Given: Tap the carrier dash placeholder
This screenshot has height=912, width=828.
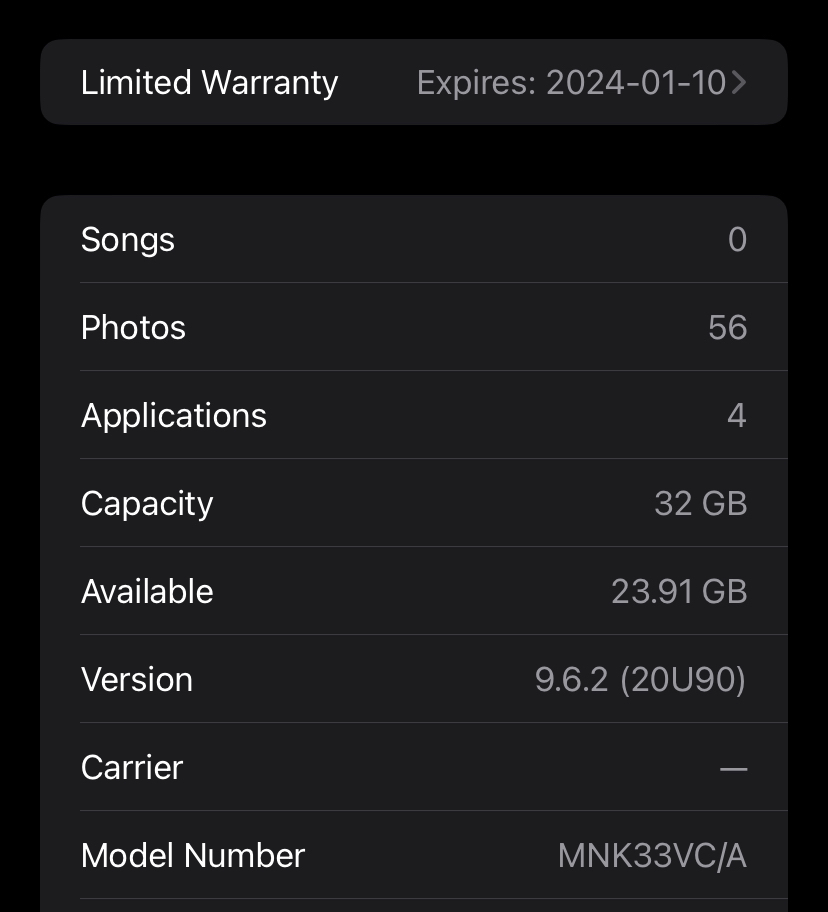Looking at the screenshot, I should tap(735, 767).
